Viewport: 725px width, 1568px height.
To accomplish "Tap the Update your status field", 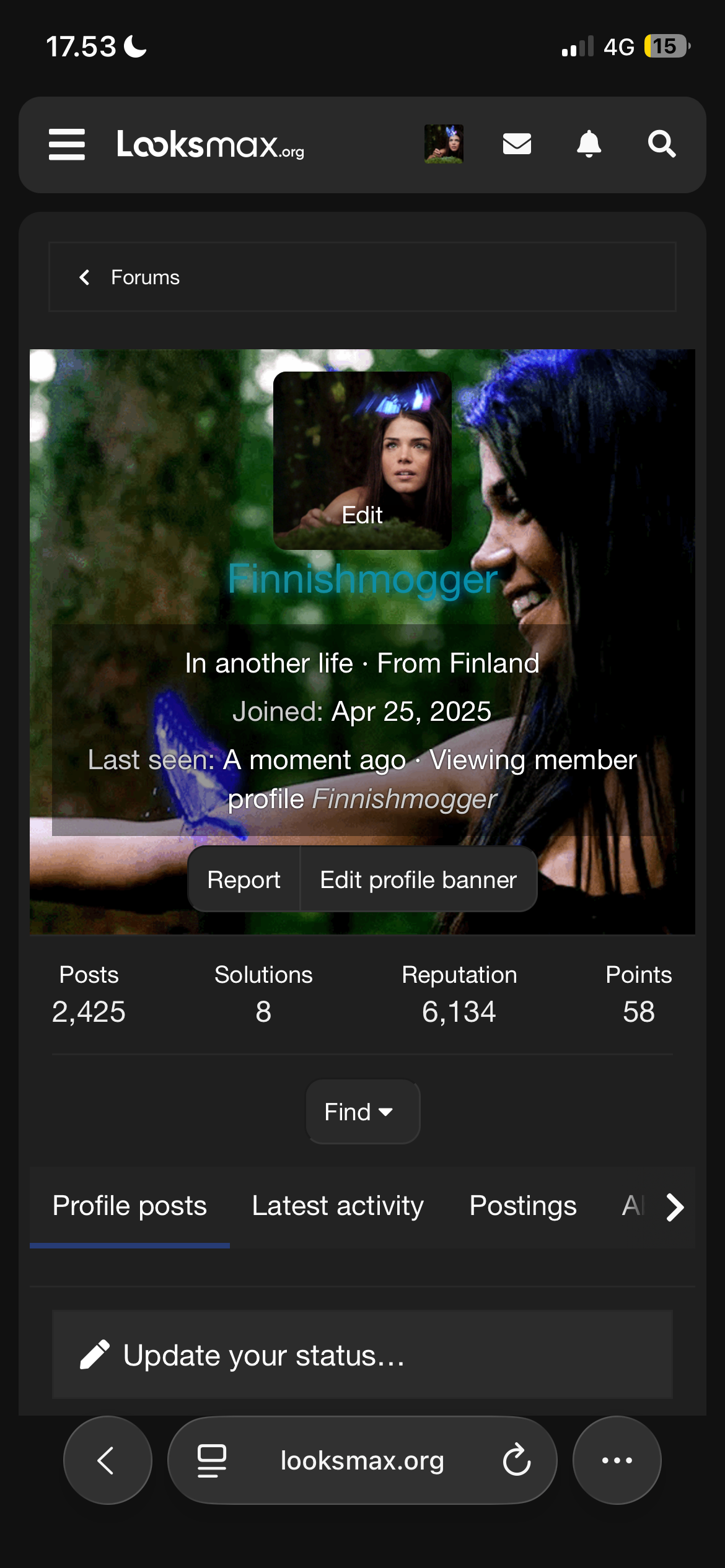I will (362, 1355).
